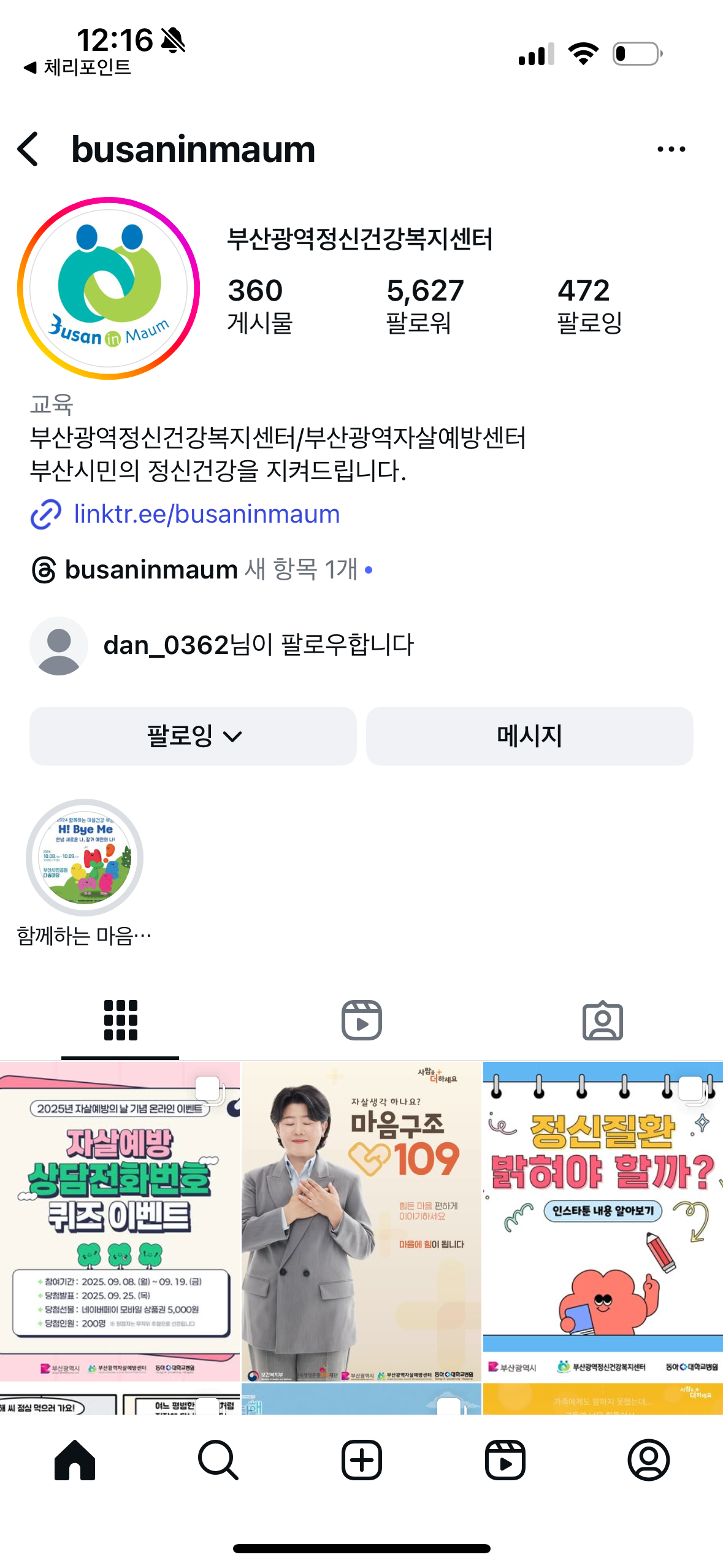The height and width of the screenshot is (1568, 723).
Task: Send a message with 메시지 button
Action: [529, 736]
